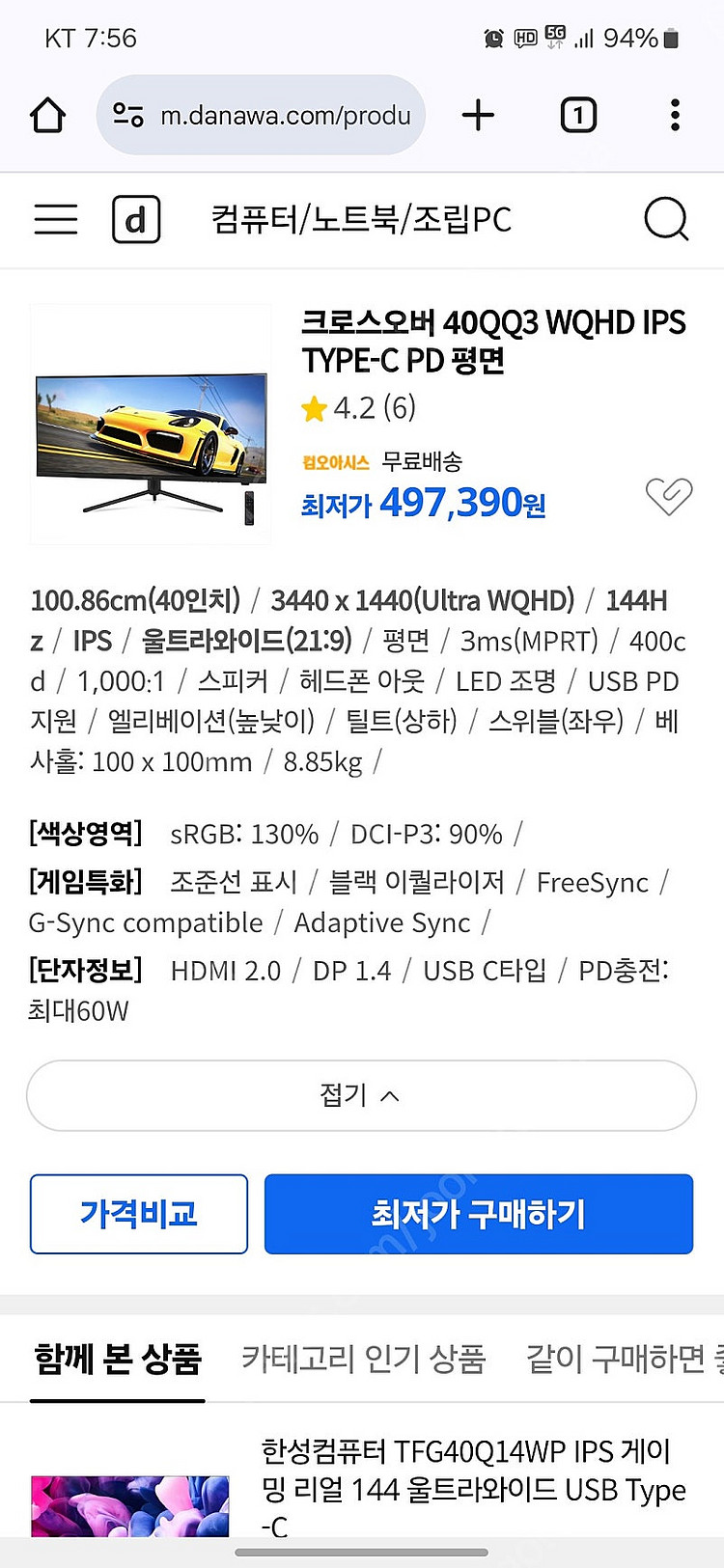Open a new browser tab
Screen dimensions: 724x1568
pyautogui.click(x=478, y=116)
